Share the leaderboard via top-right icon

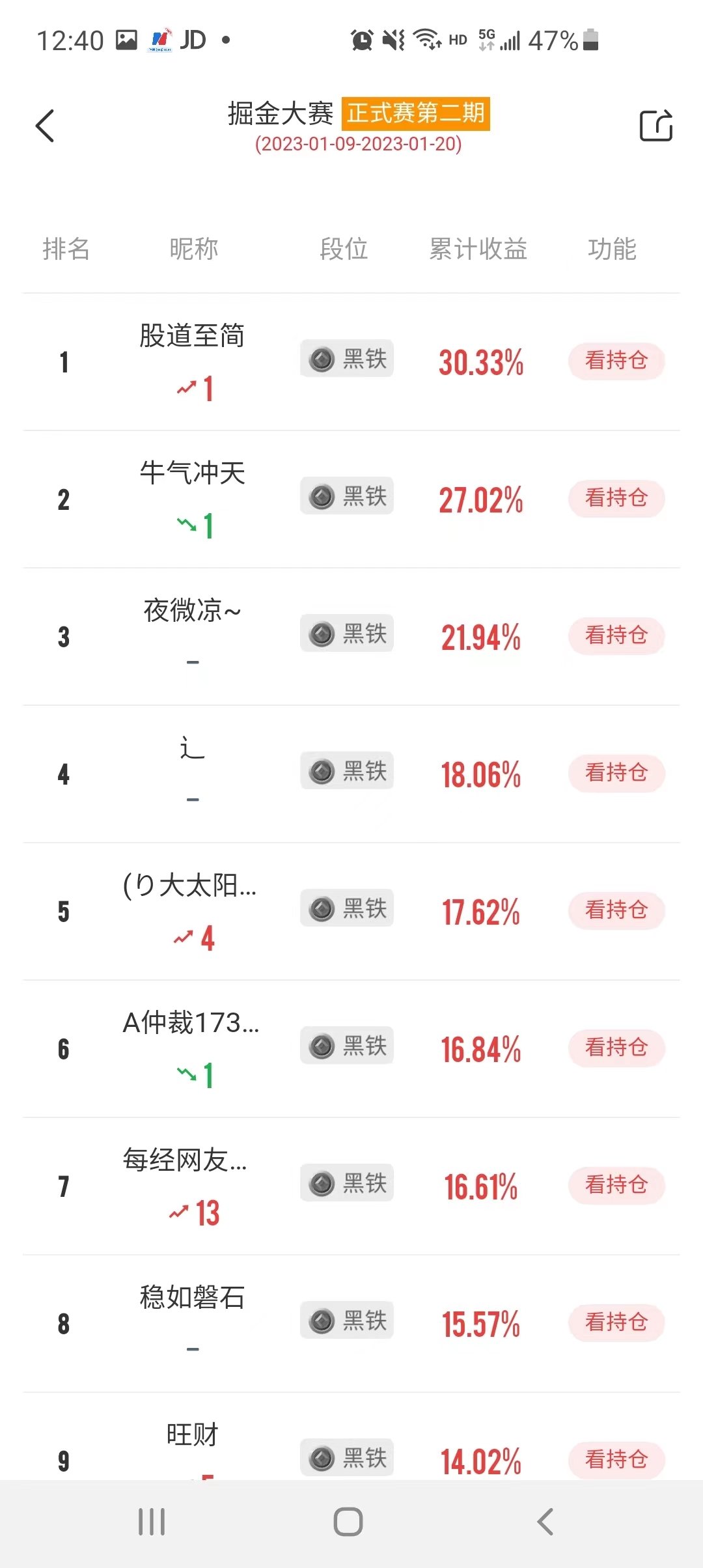click(x=656, y=125)
